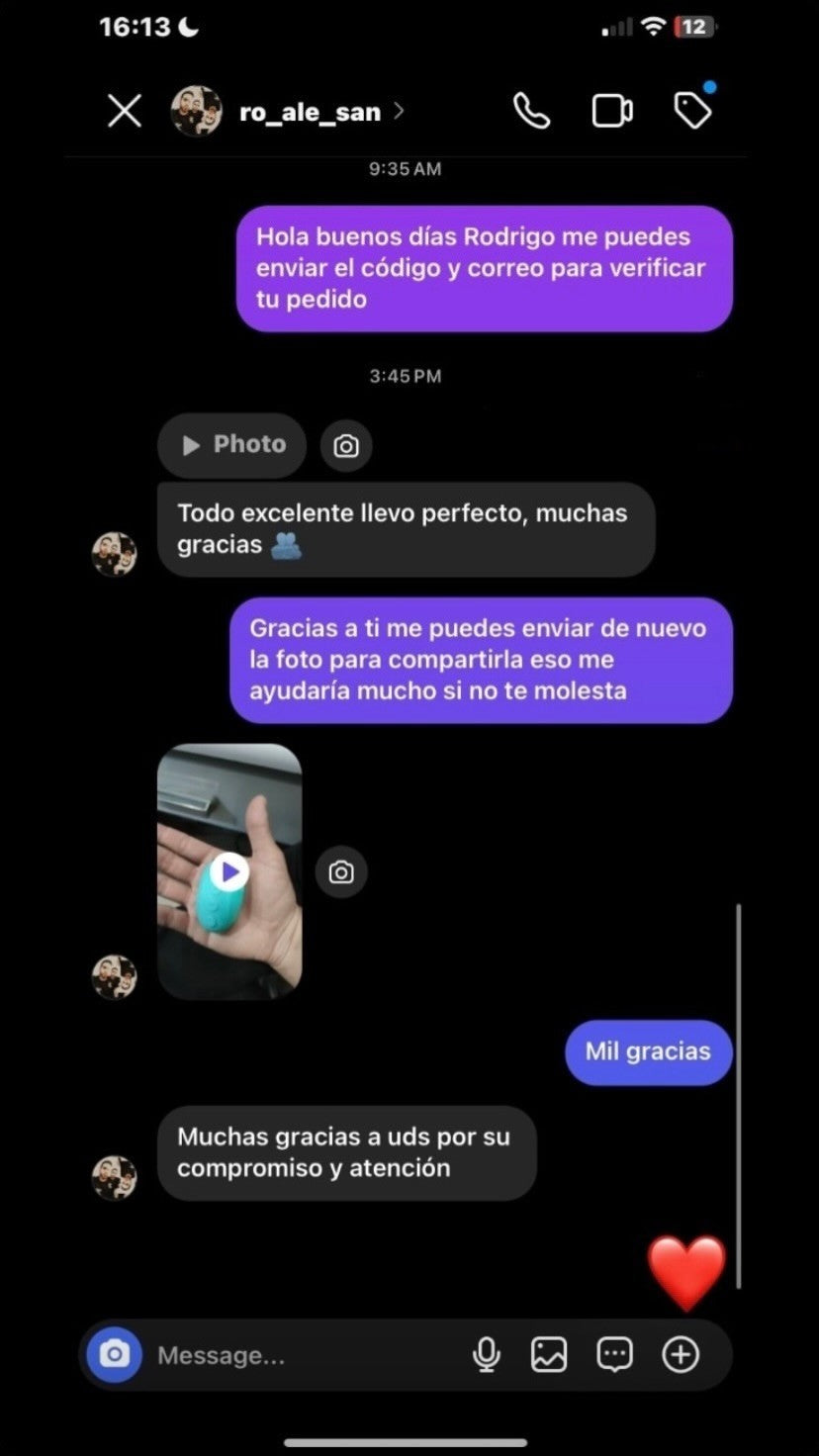Play the expired Photo message
The width and height of the screenshot is (819, 1456).
[x=232, y=445]
